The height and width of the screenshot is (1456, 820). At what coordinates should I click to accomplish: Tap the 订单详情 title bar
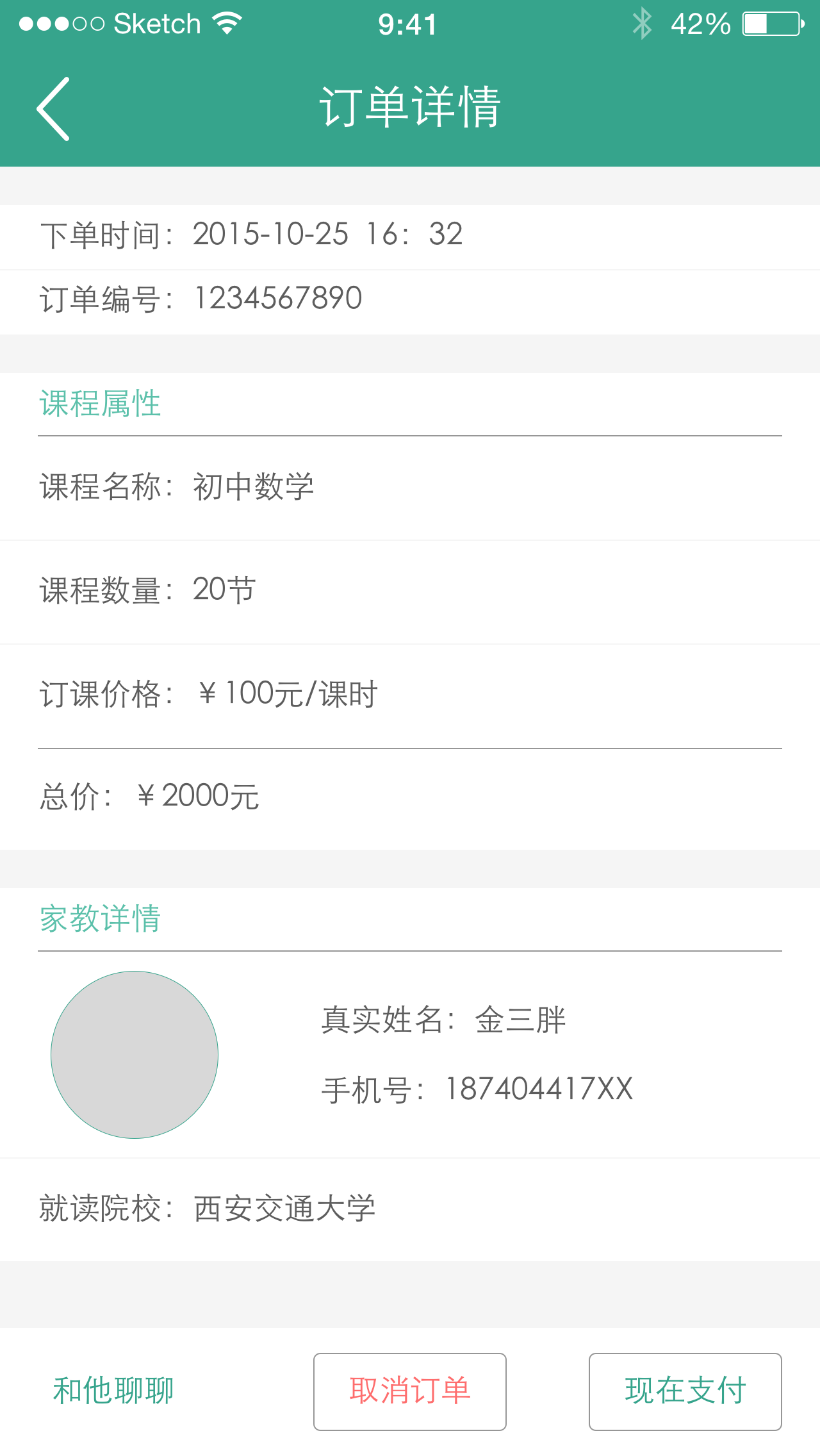coord(410,104)
